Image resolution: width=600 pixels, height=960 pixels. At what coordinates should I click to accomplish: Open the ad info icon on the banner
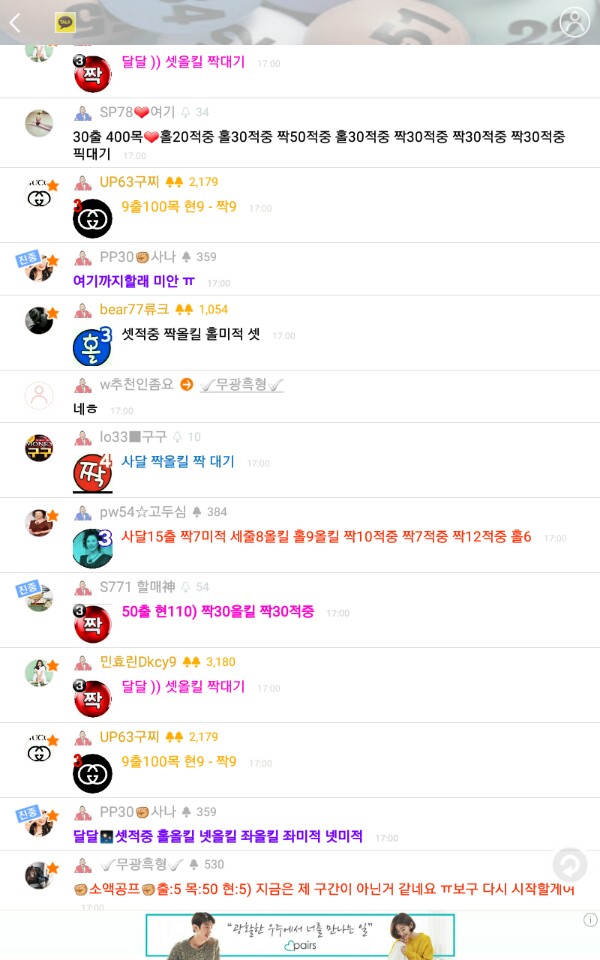click(x=590, y=919)
